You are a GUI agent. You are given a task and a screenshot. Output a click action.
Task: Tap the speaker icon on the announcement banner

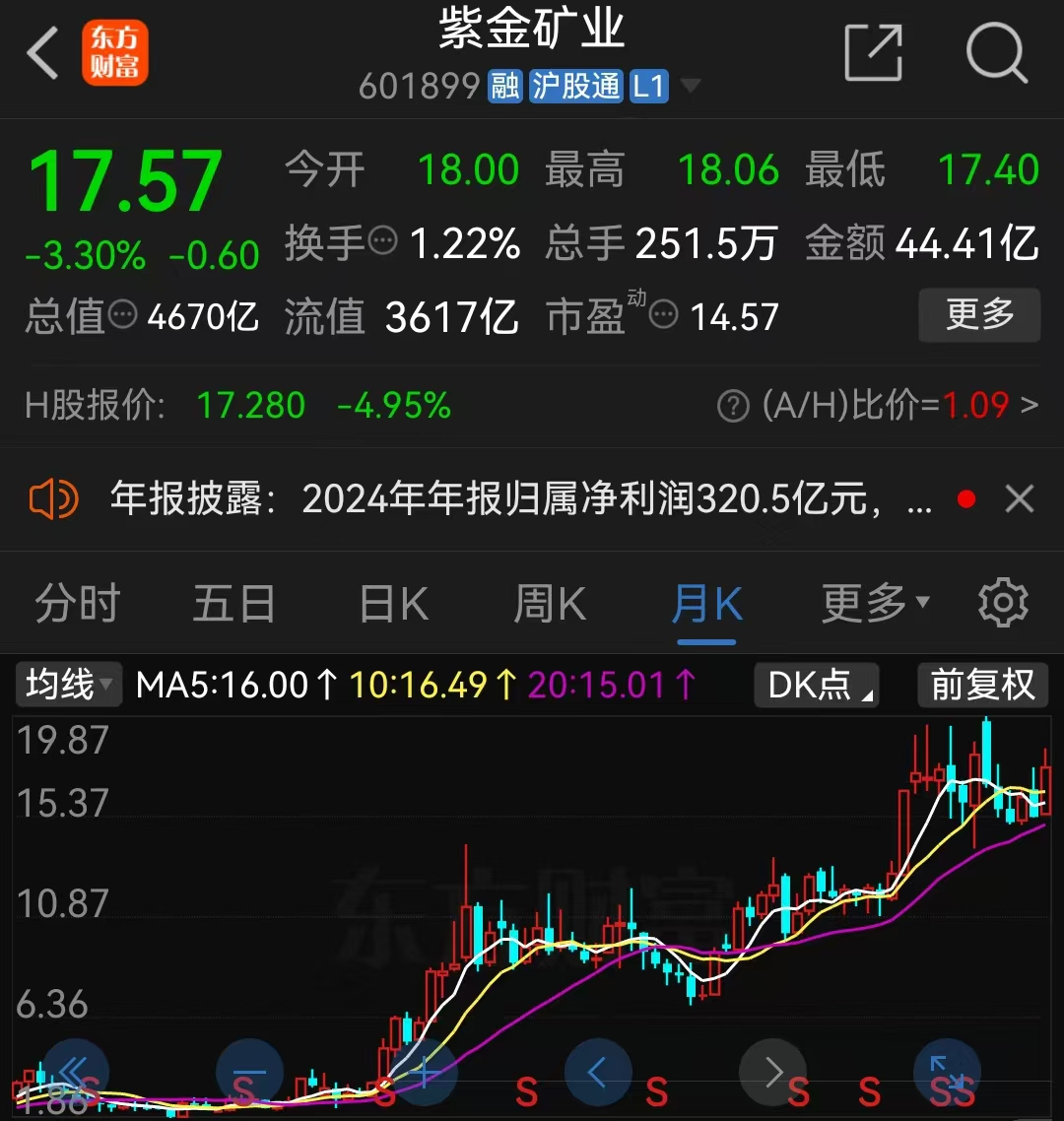[x=55, y=497]
